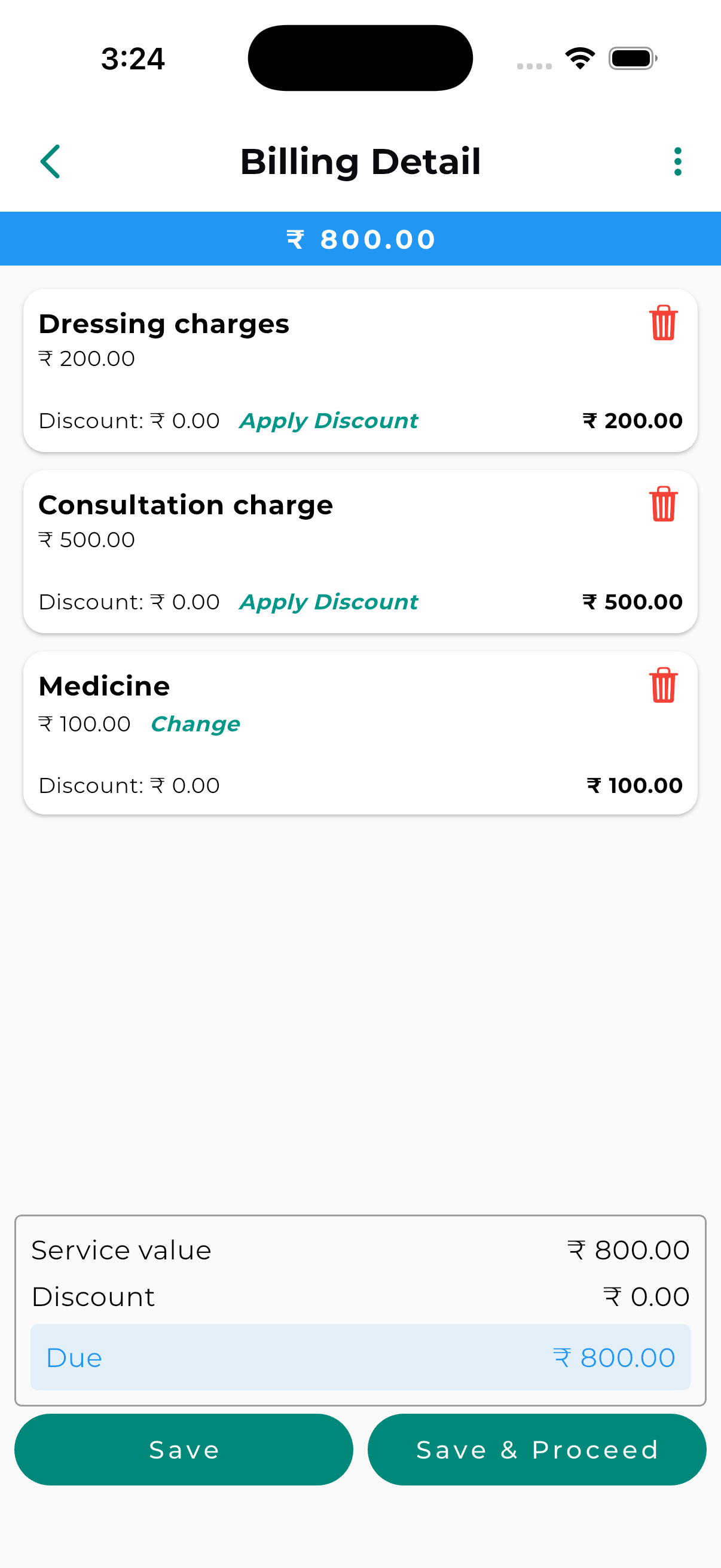Open the three-dot overflow menu
The image size is (721, 1568).
click(678, 161)
